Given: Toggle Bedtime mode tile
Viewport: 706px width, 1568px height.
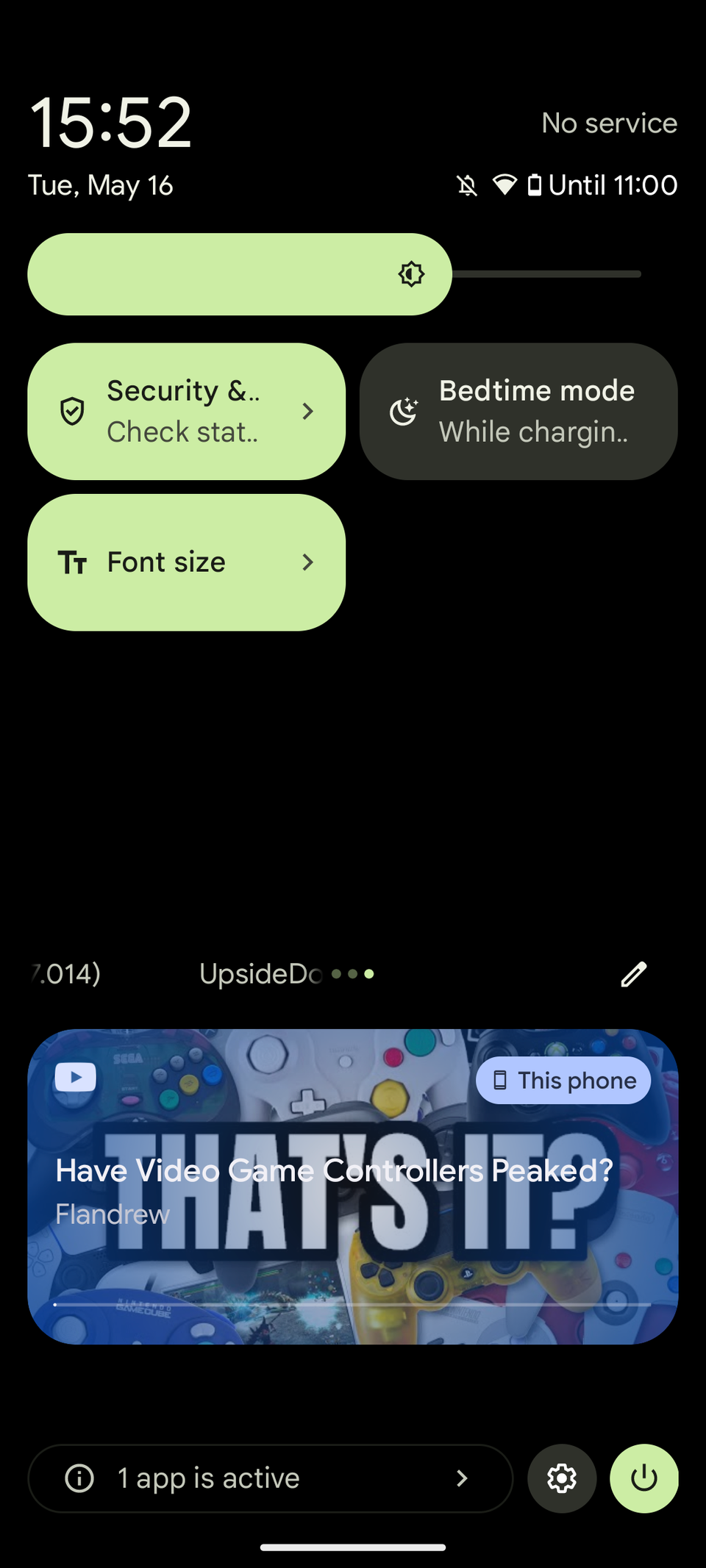Looking at the screenshot, I should (518, 411).
